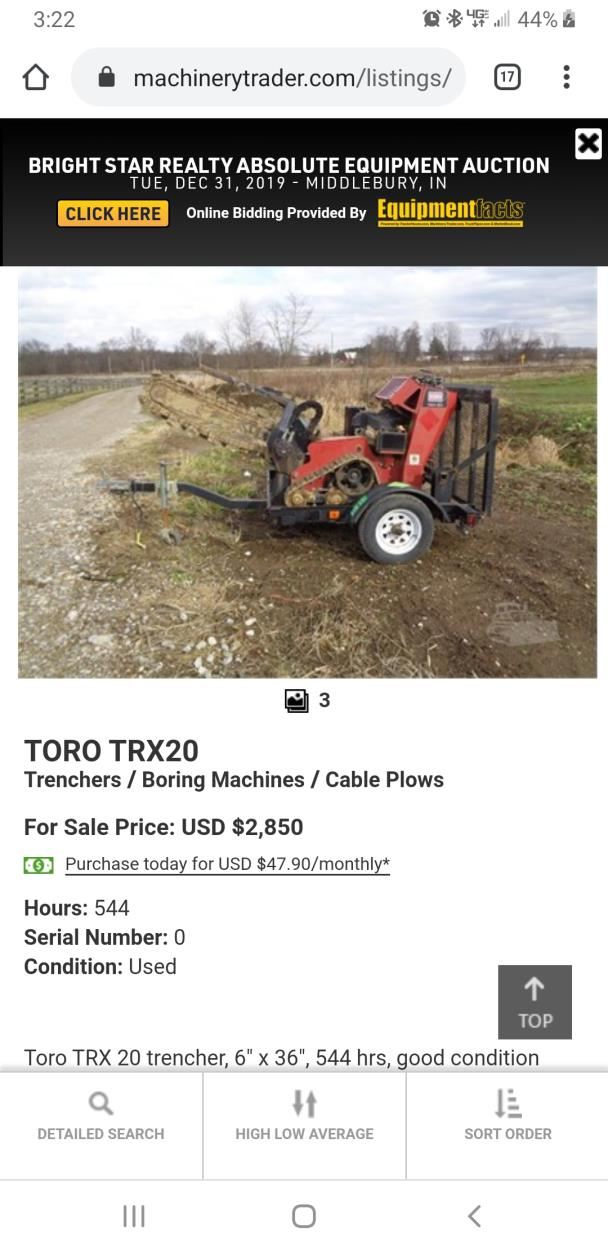
Task: Open Detailed Search
Action: pos(101,1116)
